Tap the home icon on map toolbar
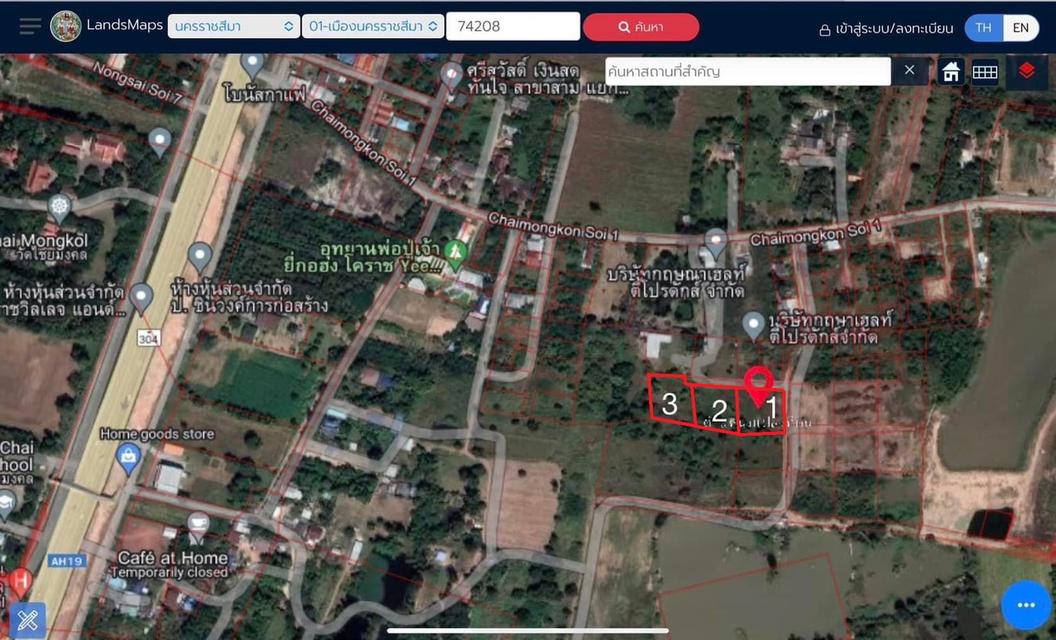 point(951,71)
